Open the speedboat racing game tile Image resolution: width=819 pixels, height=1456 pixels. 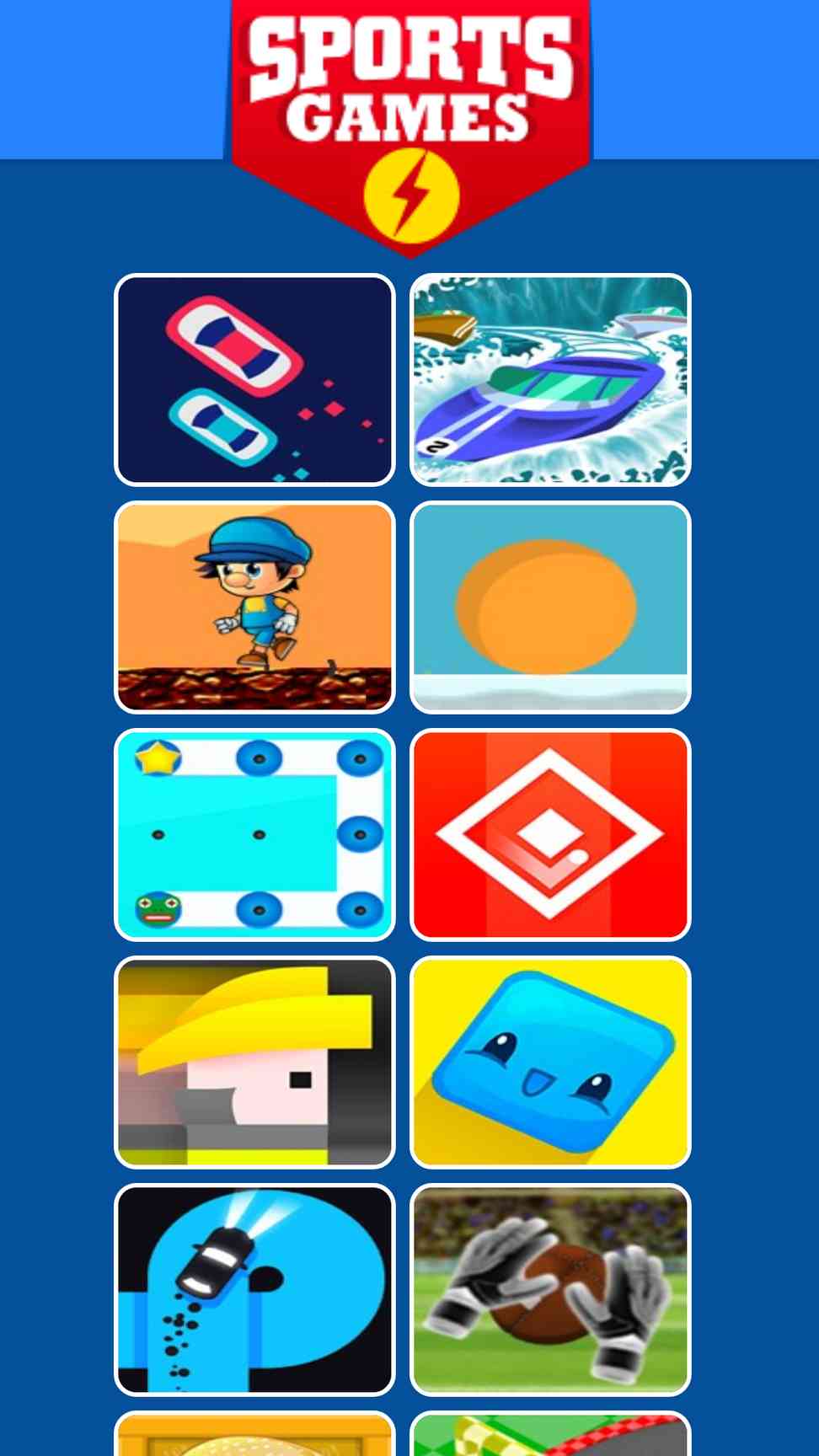pyautogui.click(x=550, y=380)
